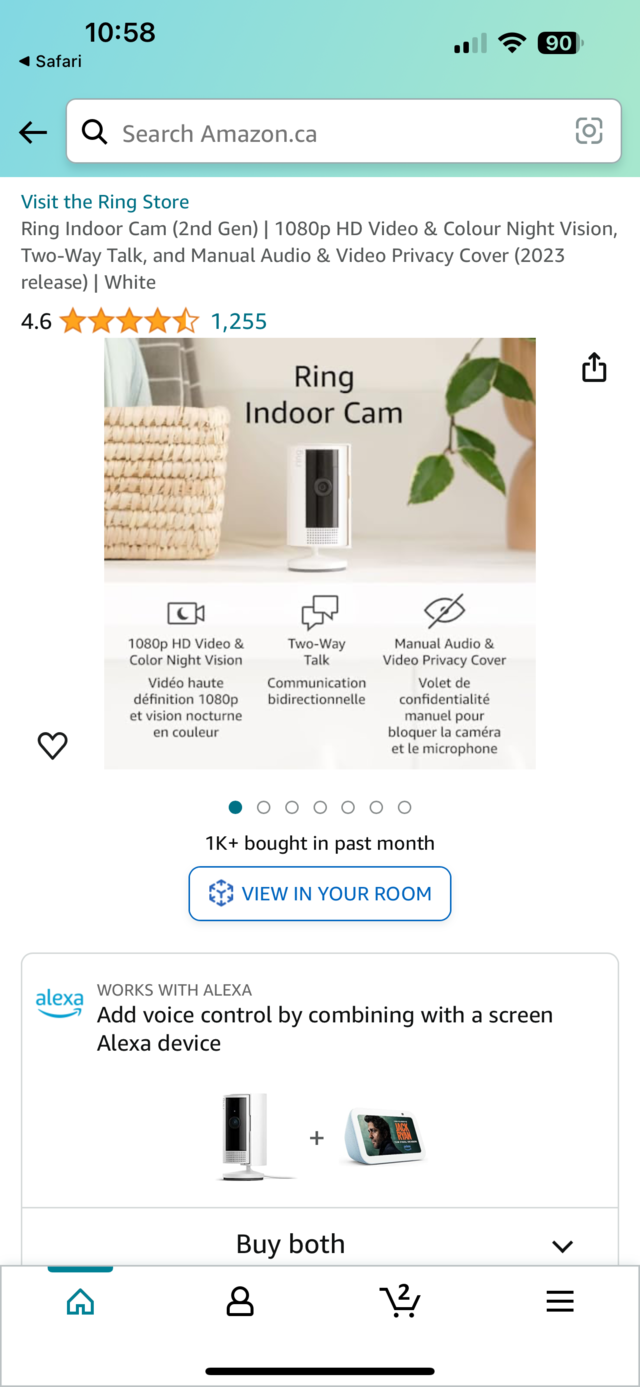This screenshot has width=640, height=1387.
Task: Add product to wish list with heart
Action: pyautogui.click(x=52, y=745)
